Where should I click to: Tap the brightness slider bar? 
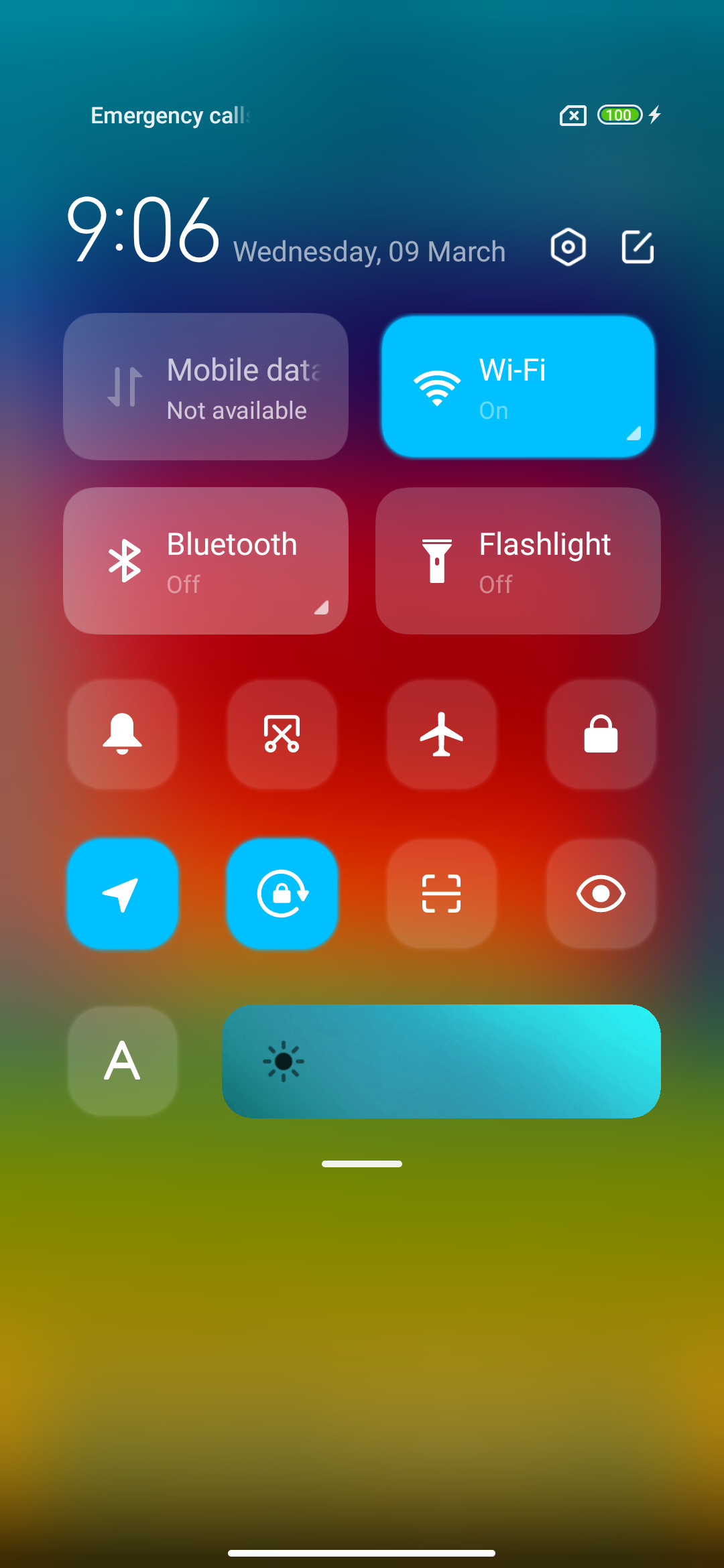click(x=441, y=1061)
